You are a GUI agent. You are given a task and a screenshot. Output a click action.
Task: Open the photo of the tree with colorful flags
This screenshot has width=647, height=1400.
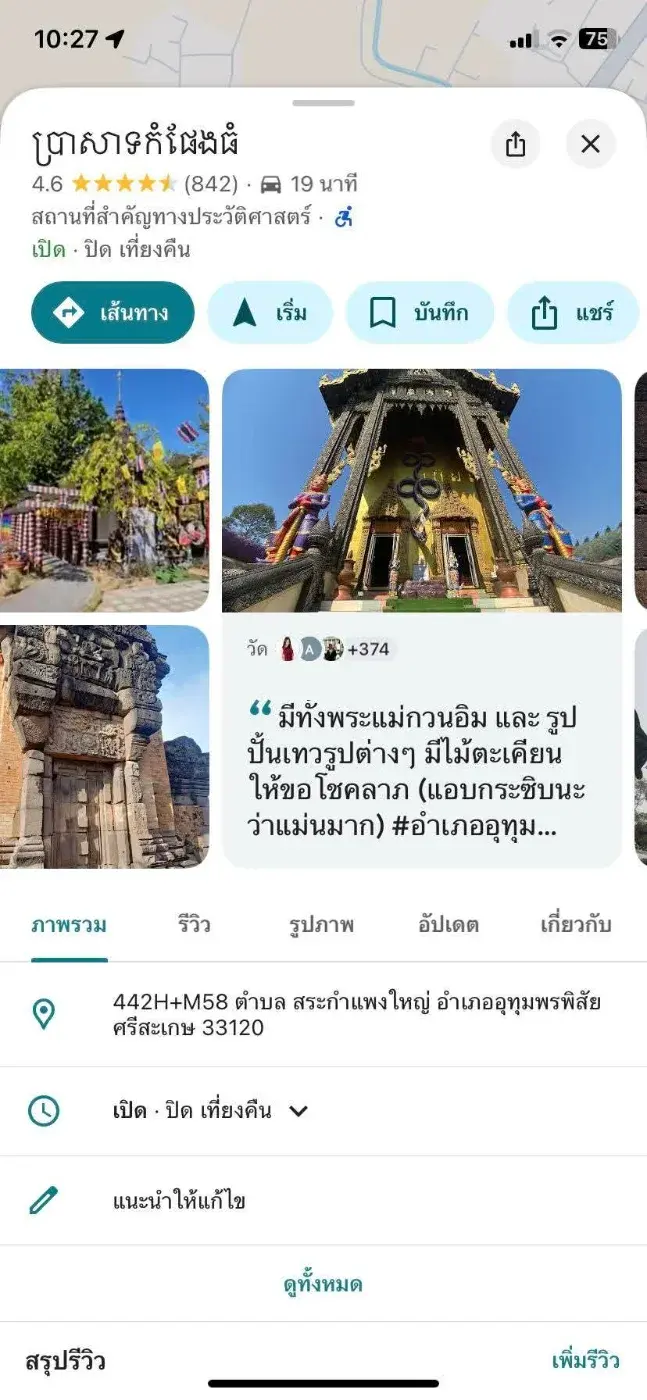click(x=104, y=490)
